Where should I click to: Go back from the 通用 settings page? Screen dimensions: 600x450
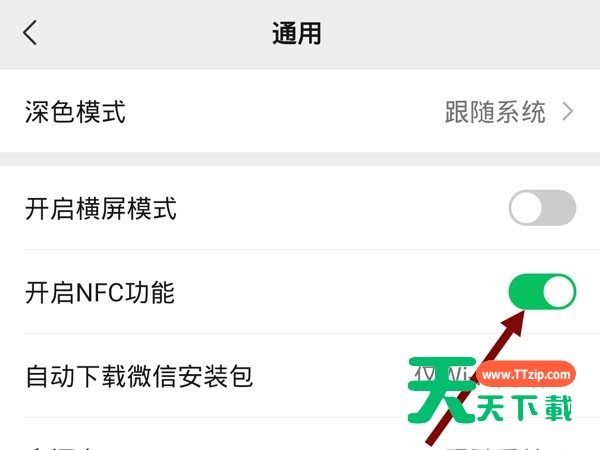tap(30, 33)
